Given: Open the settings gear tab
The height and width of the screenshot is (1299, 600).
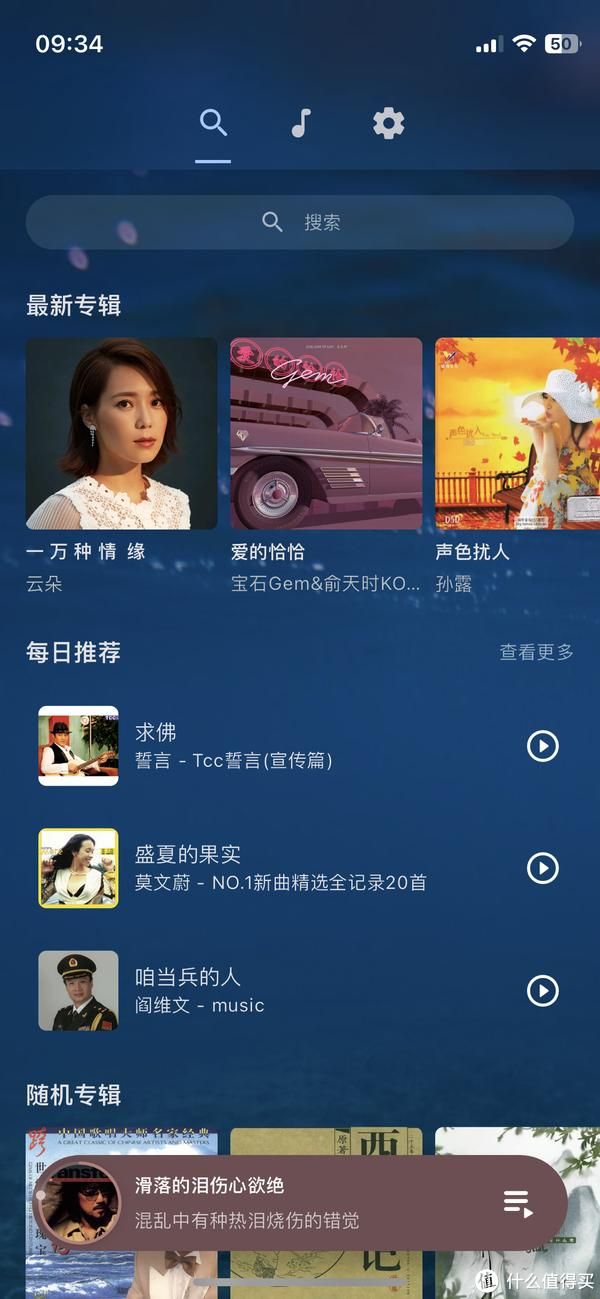Looking at the screenshot, I should click(388, 124).
